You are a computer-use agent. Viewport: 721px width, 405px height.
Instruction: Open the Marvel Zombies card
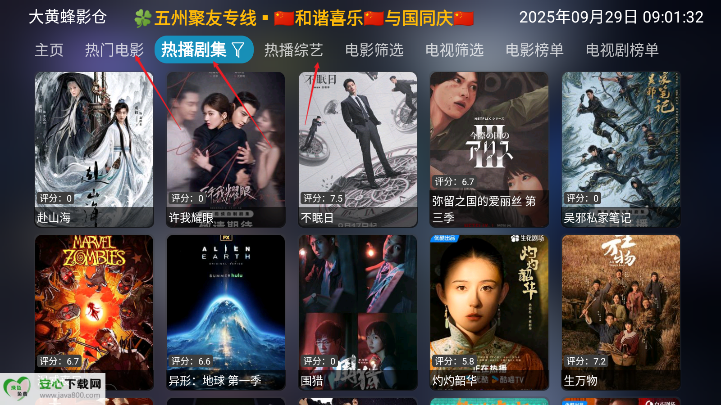[x=94, y=310]
